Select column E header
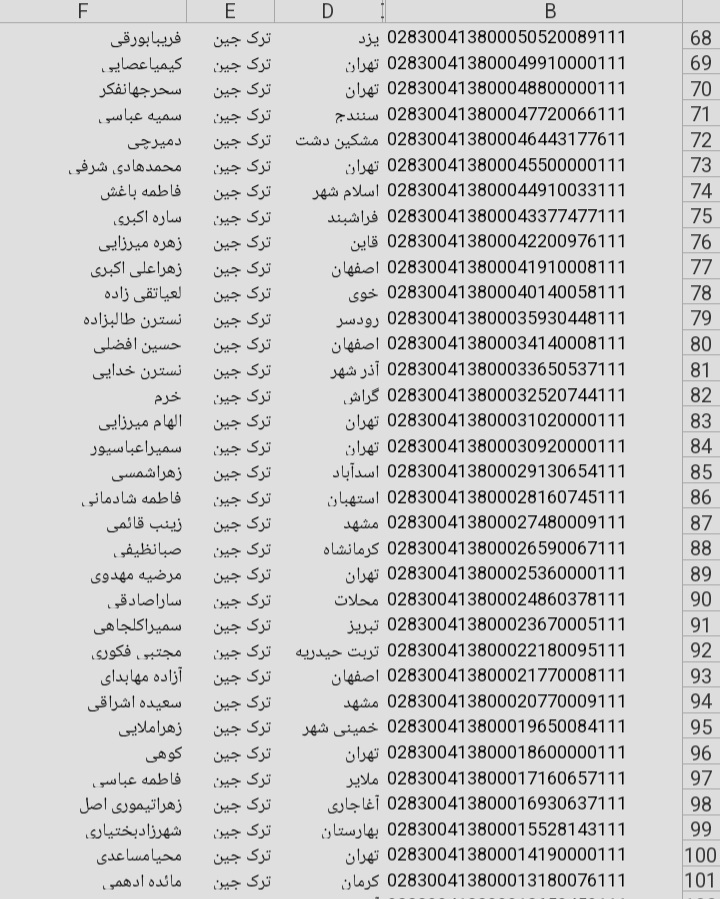 [230, 11]
